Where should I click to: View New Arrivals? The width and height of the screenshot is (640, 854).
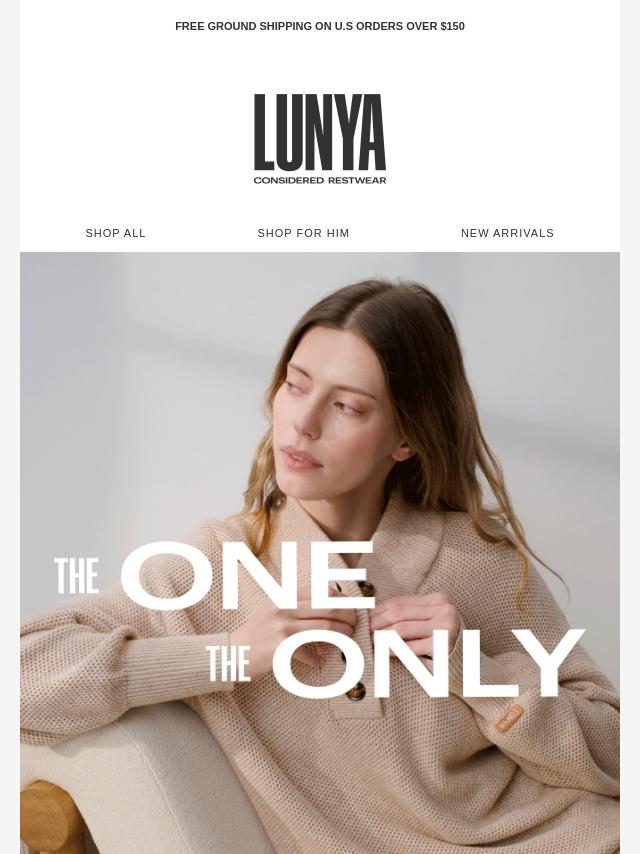507,233
